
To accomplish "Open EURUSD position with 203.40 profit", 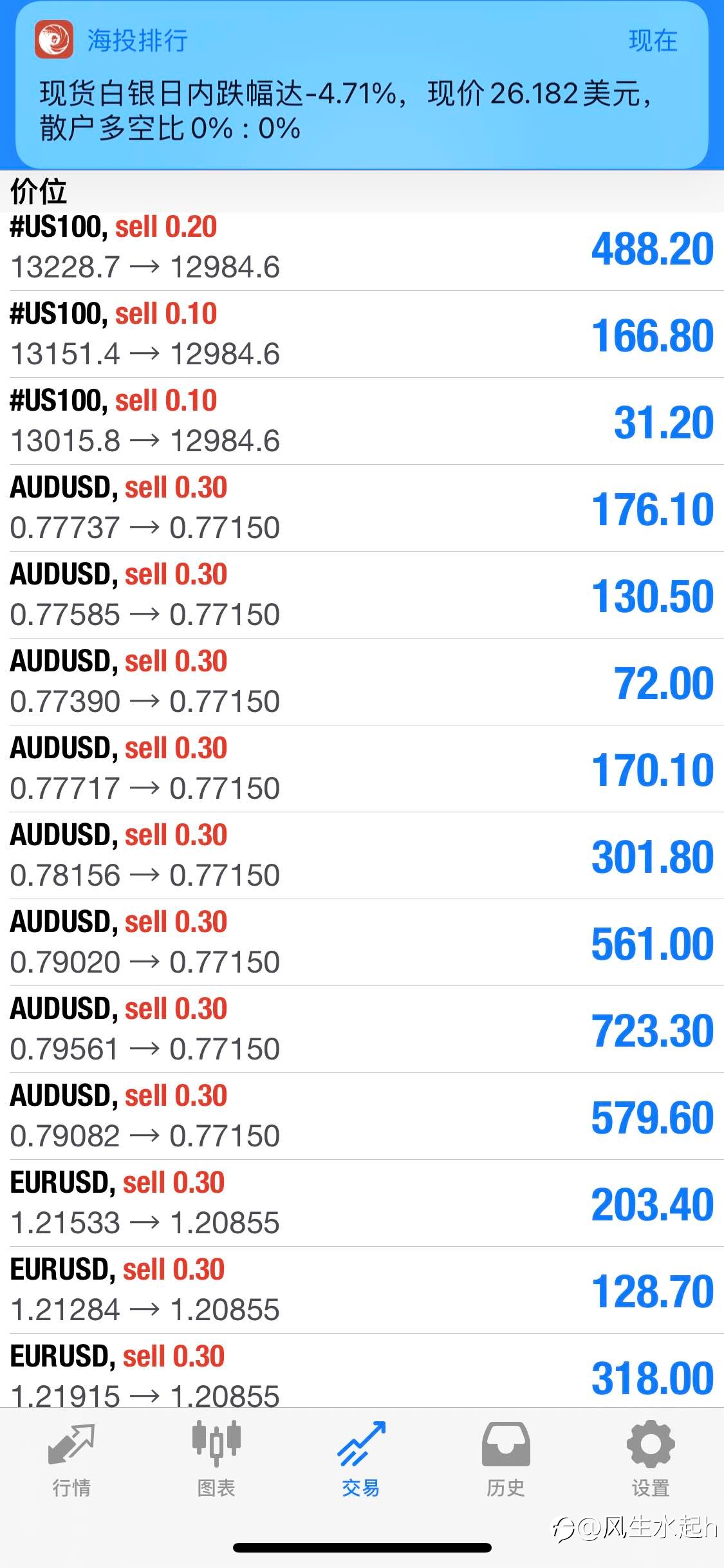I will (x=362, y=1203).
